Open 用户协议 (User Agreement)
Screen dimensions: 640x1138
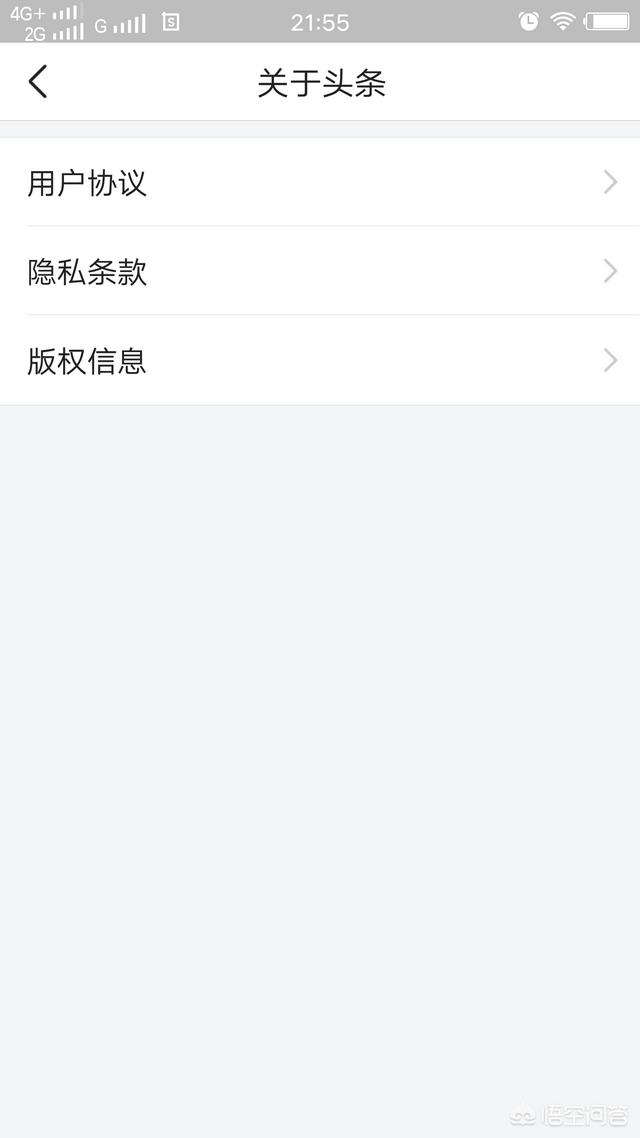click(x=320, y=183)
